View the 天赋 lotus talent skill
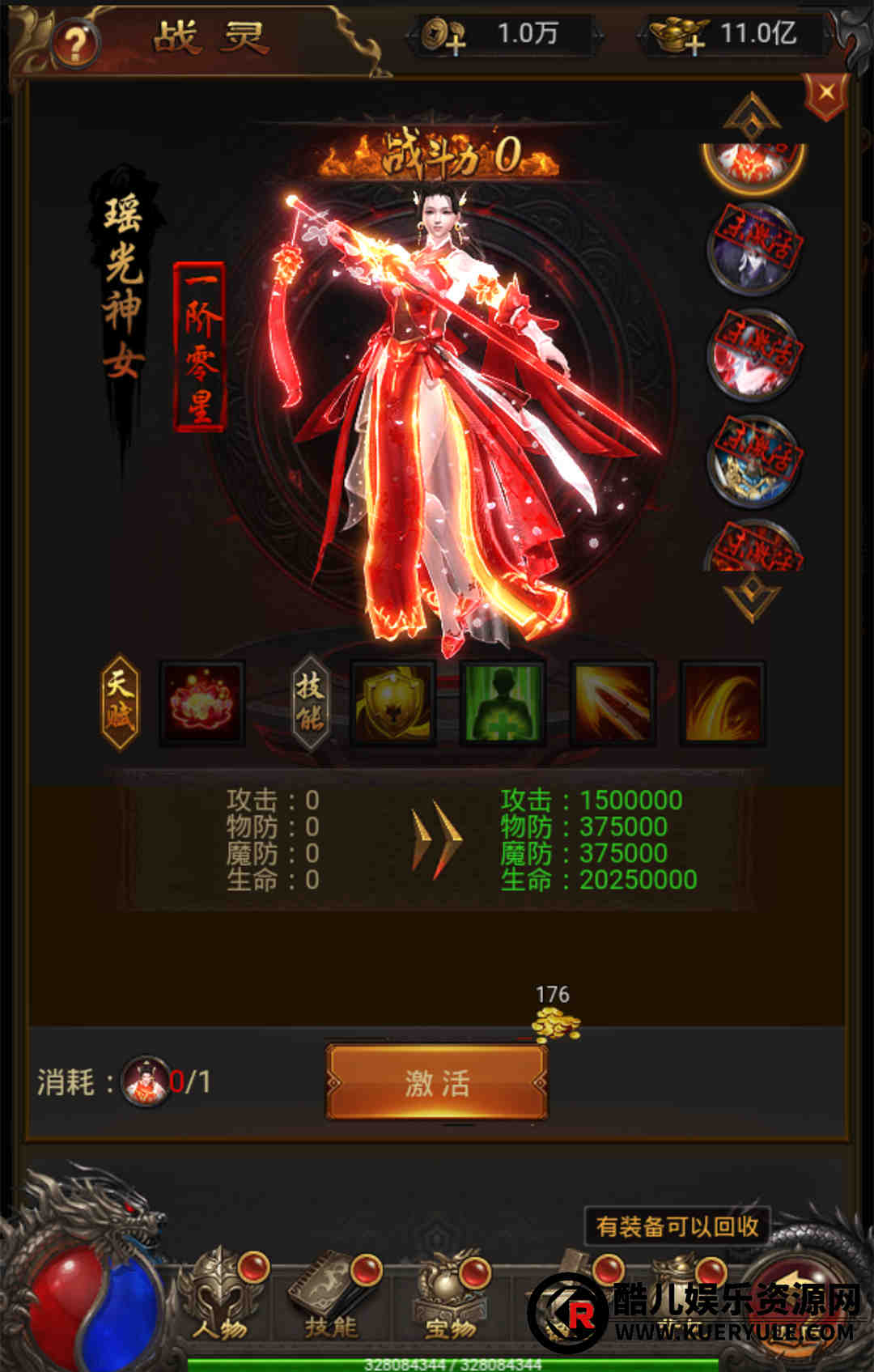874x1372 pixels. tap(202, 702)
